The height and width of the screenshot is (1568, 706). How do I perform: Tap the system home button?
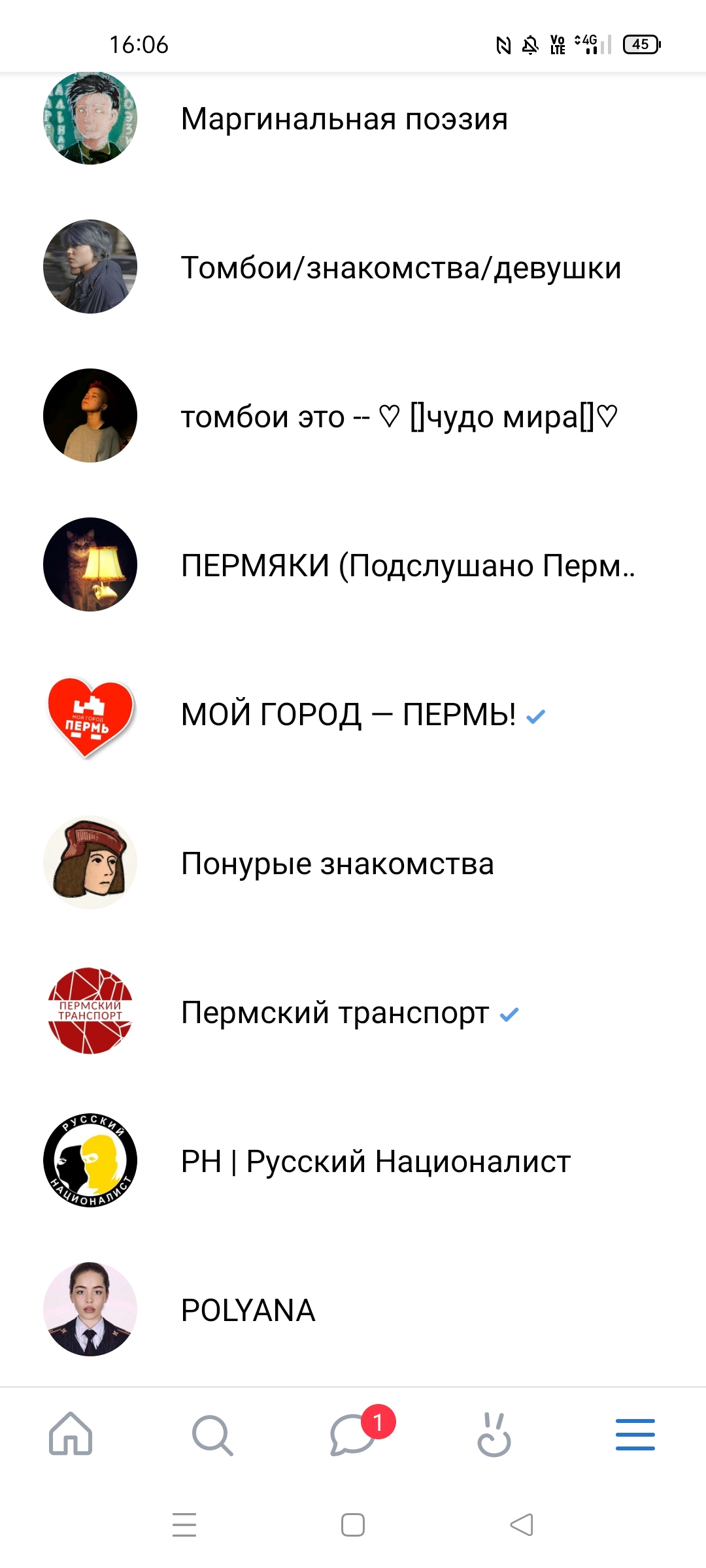tap(353, 1525)
